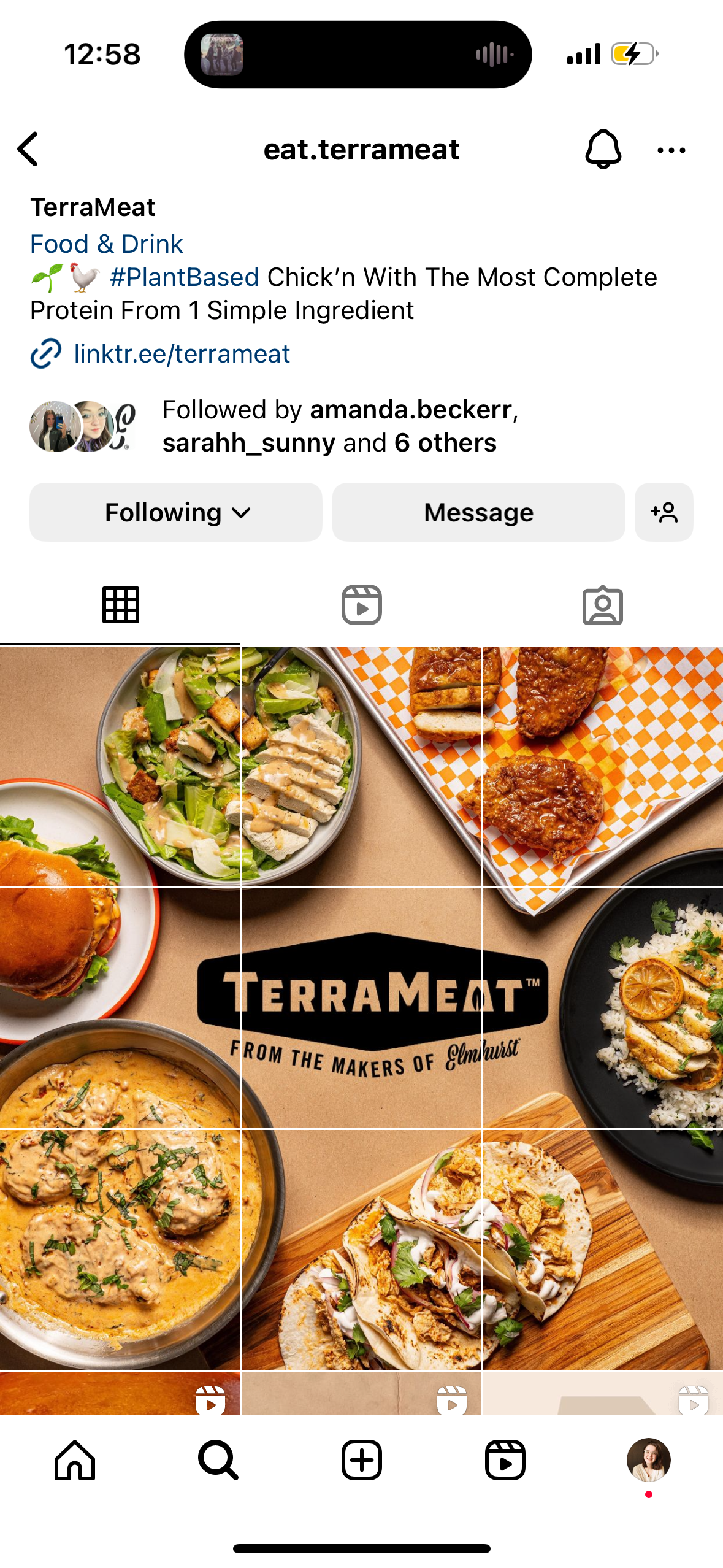723x1568 pixels.
Task: Switch to the tagged photos tab
Action: pos(602,605)
